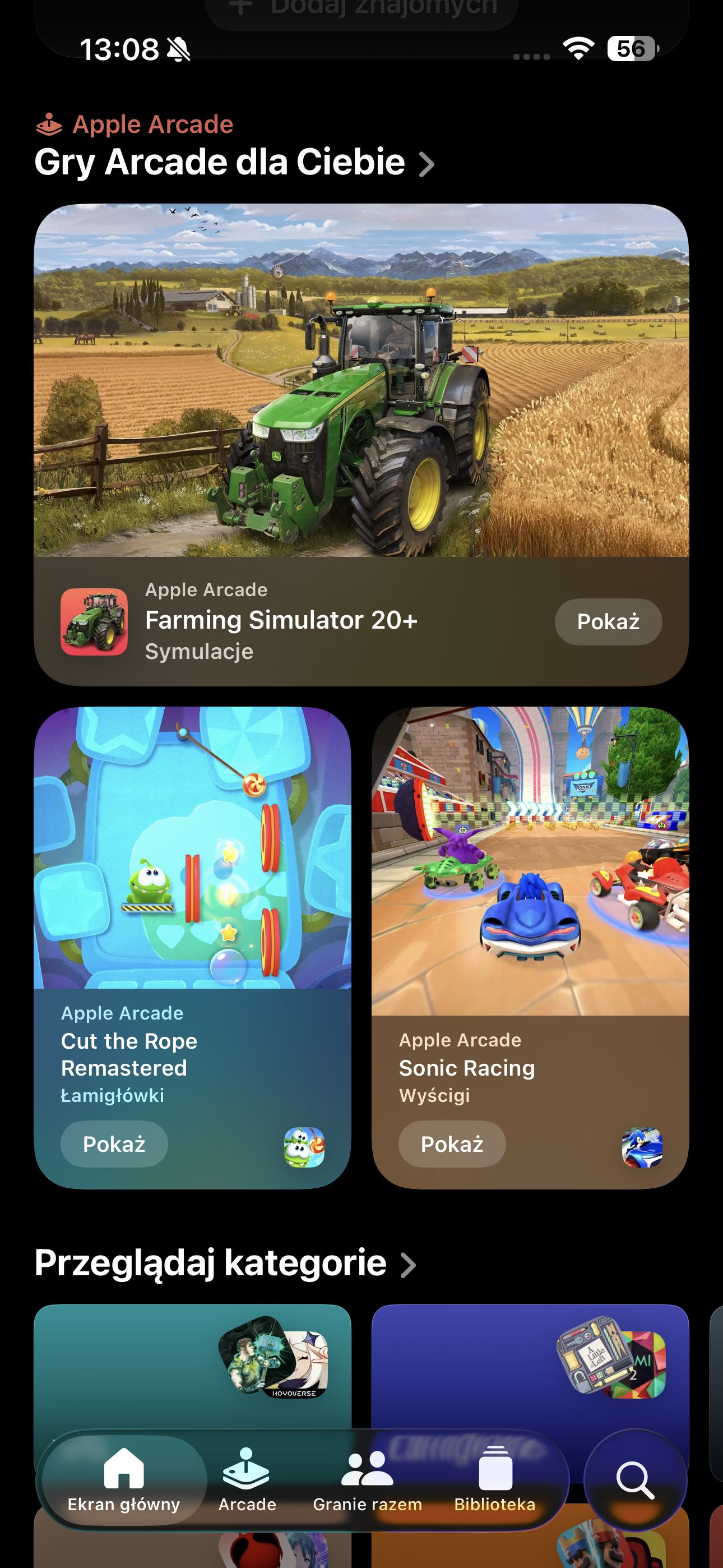
Task: Open the Gry Arcade dla Ciebie section
Action: (234, 162)
